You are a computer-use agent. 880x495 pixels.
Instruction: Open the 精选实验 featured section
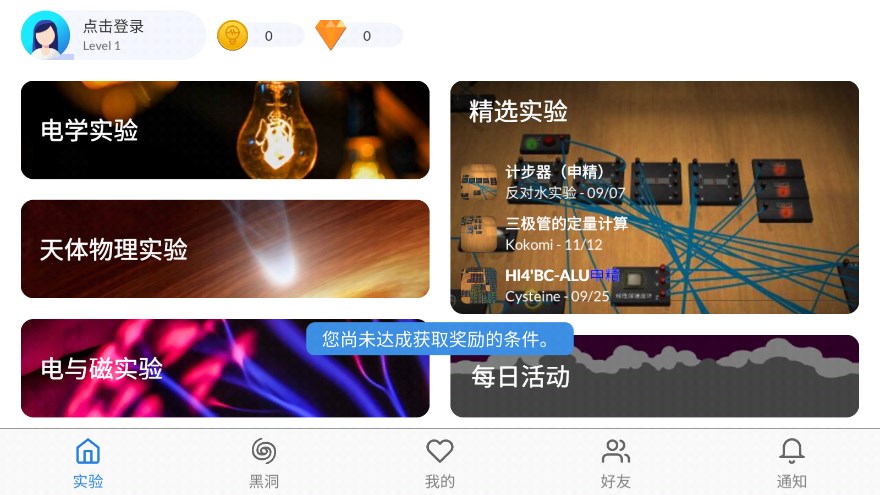click(519, 111)
